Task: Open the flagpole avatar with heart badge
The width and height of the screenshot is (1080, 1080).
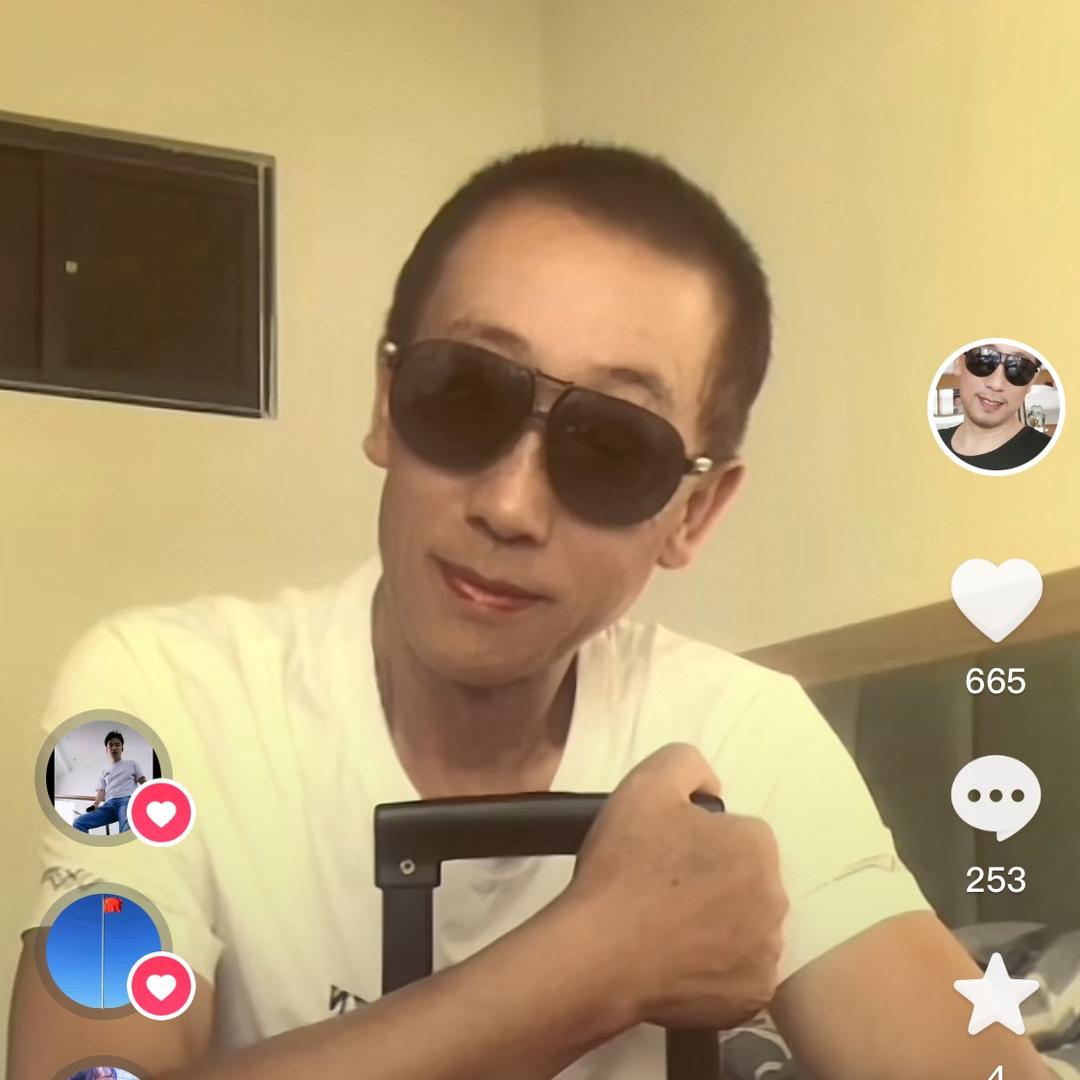Action: 103,950
